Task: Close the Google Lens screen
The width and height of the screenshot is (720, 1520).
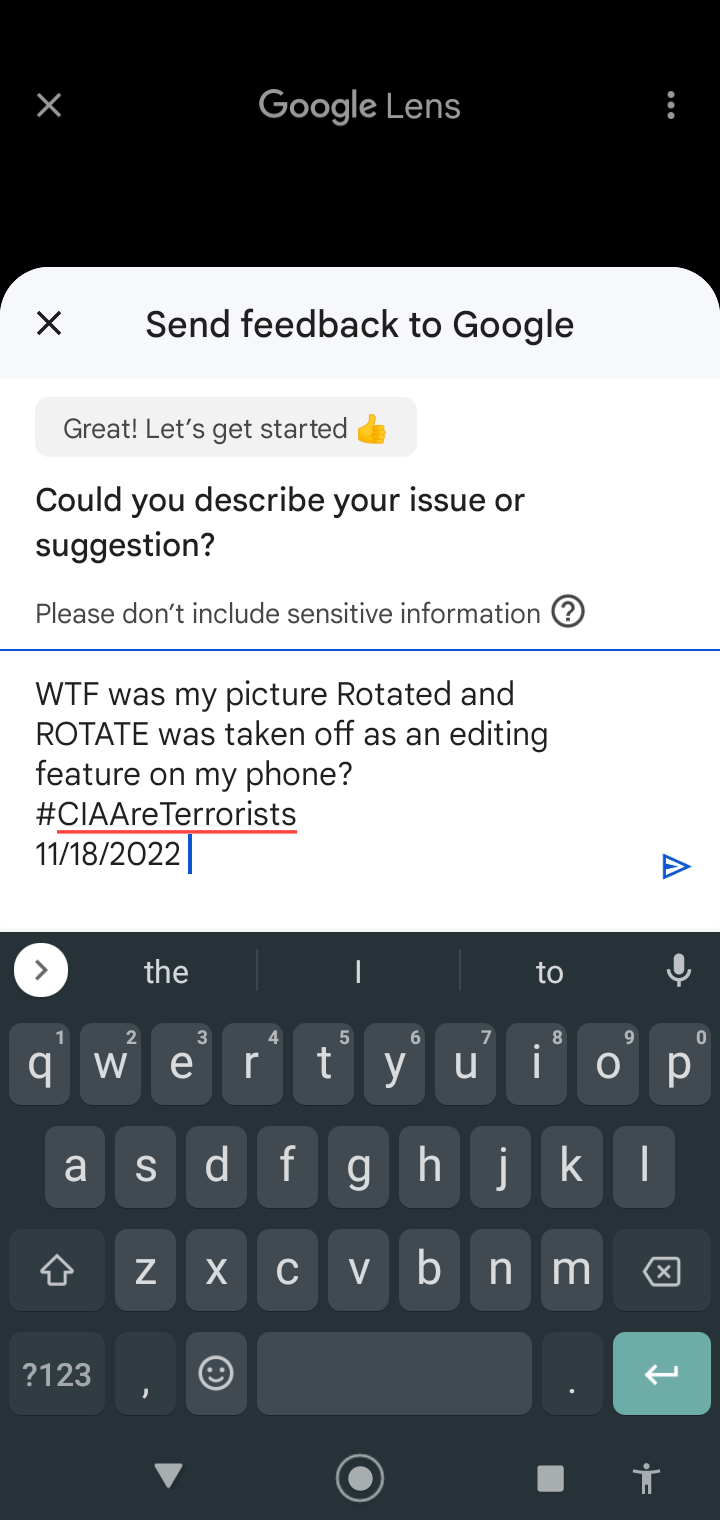Action: click(49, 105)
